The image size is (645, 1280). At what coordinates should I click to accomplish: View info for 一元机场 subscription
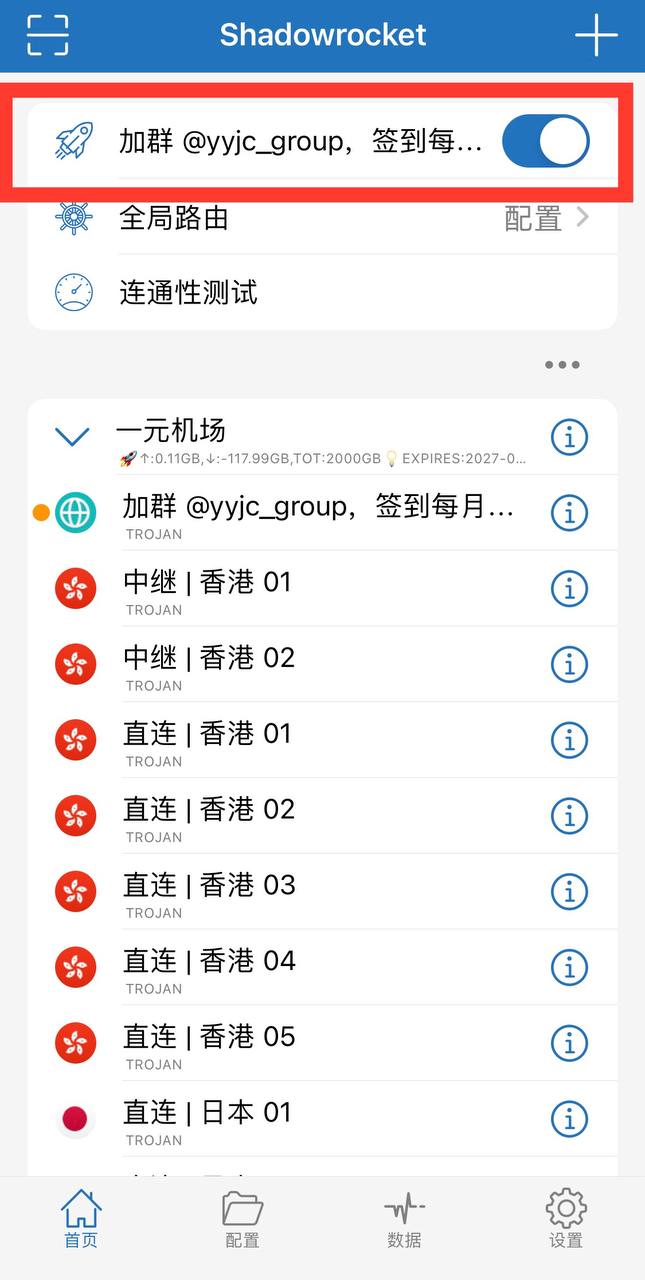tap(570, 437)
